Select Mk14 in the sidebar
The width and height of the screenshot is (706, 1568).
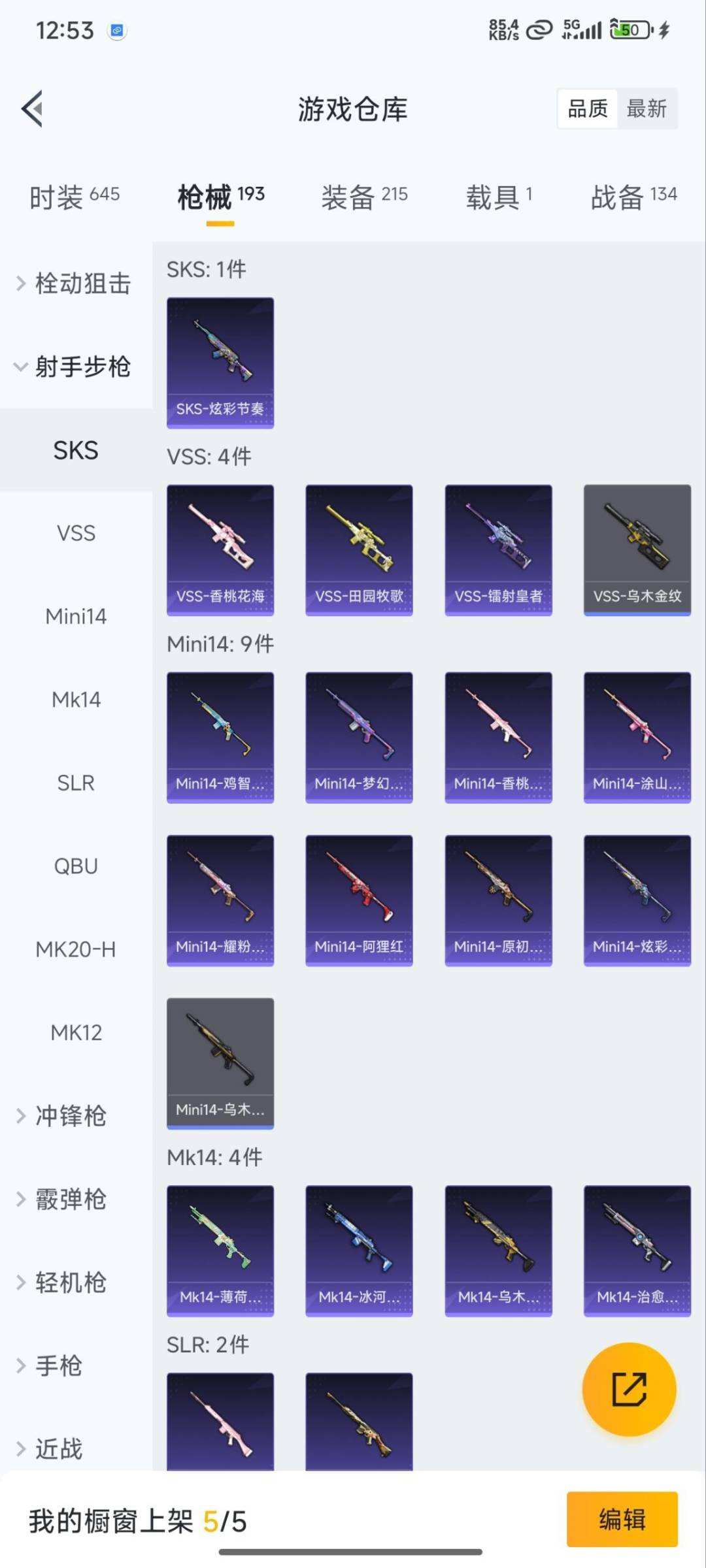76,700
